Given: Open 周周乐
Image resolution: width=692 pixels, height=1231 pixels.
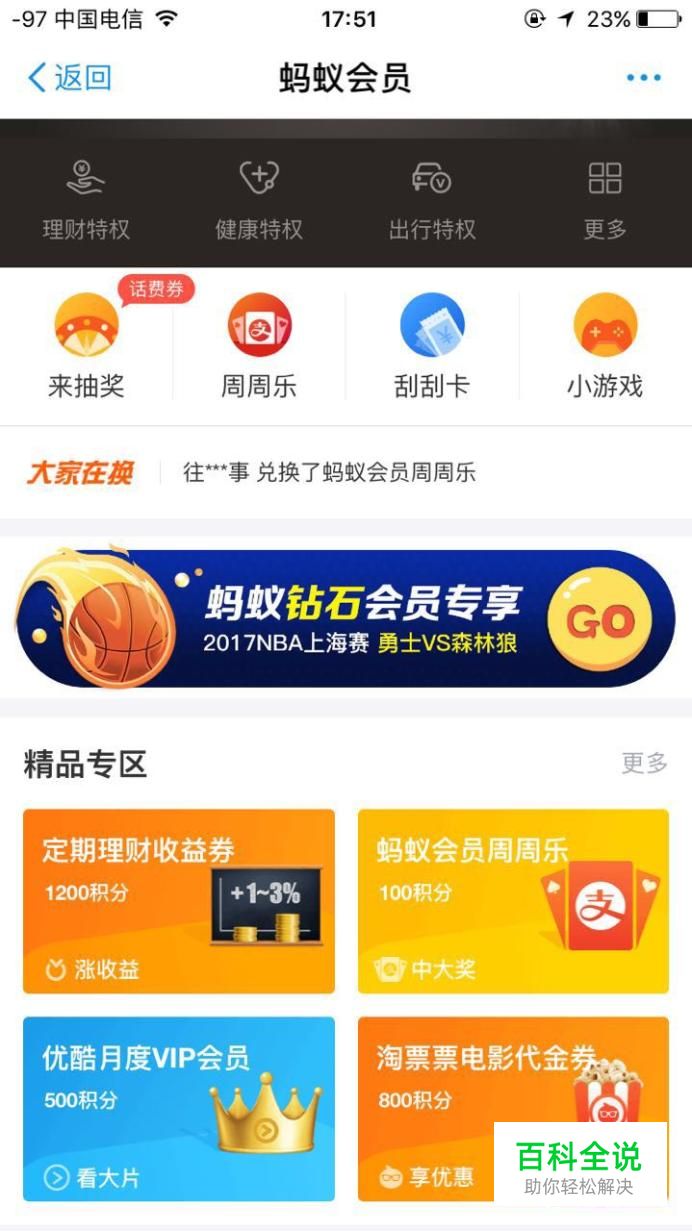Looking at the screenshot, I should pos(259,346).
